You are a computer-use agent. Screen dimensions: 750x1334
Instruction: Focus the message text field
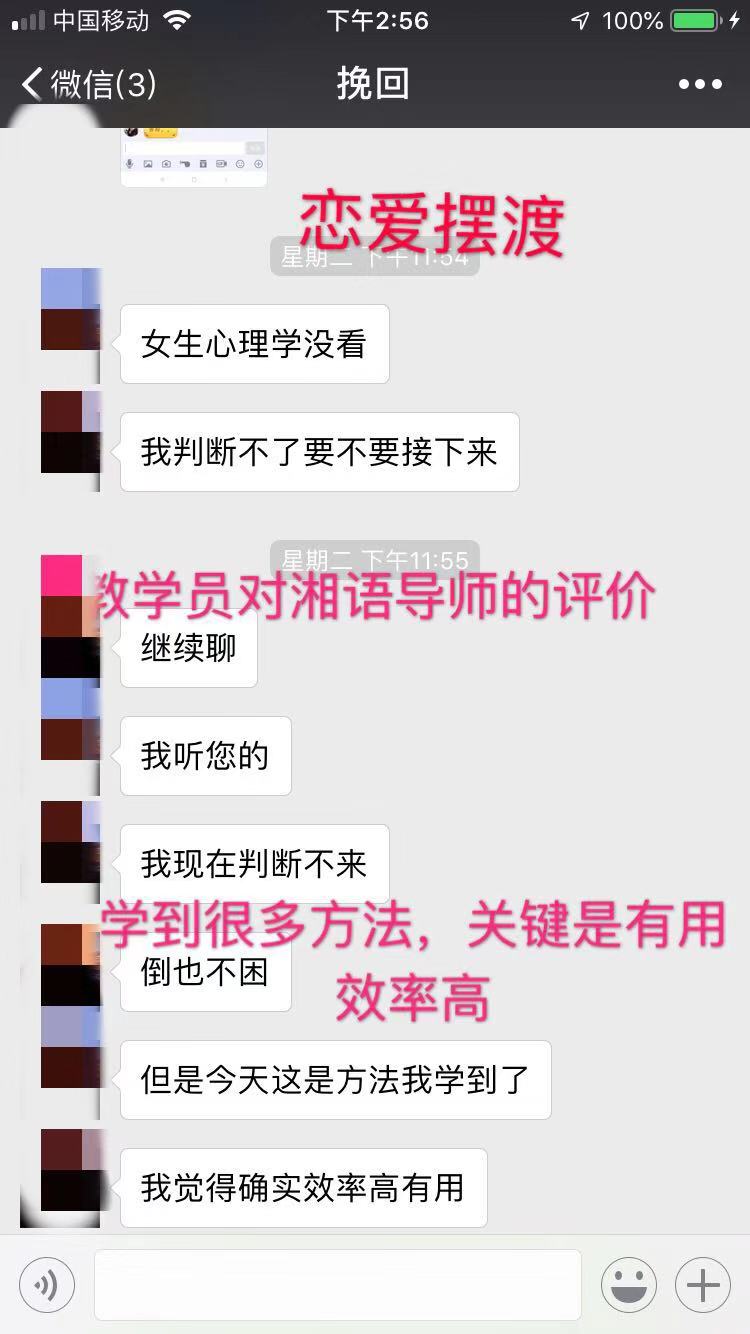[338, 1285]
